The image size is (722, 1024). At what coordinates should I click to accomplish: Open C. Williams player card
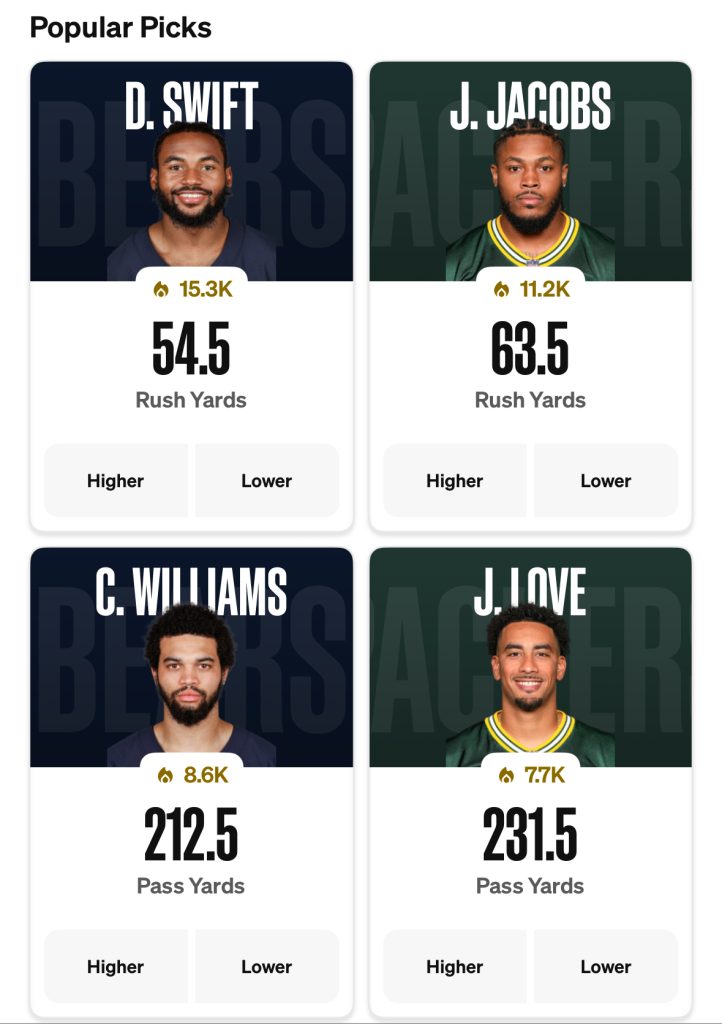[191, 665]
